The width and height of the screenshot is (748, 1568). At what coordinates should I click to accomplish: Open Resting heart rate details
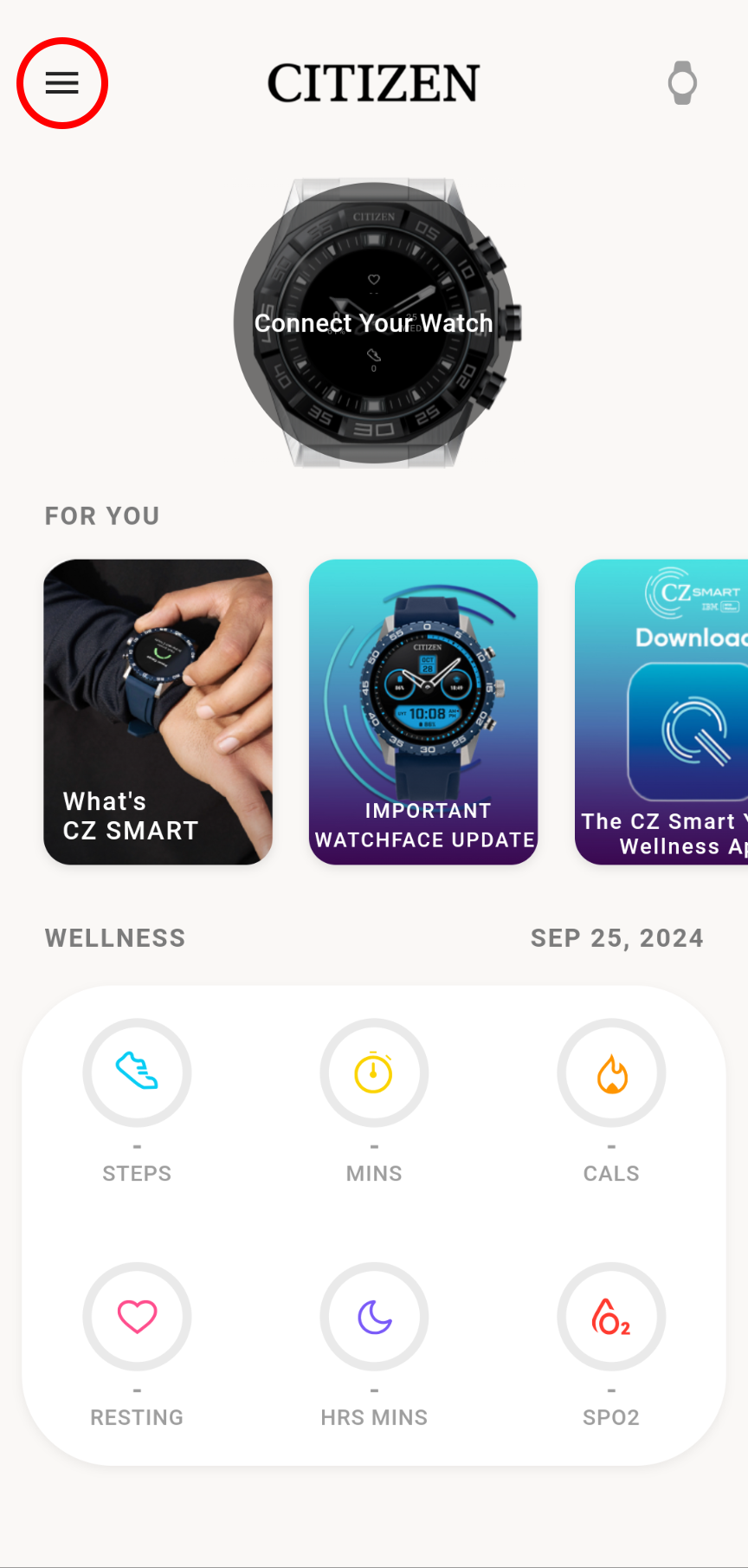(x=137, y=1317)
